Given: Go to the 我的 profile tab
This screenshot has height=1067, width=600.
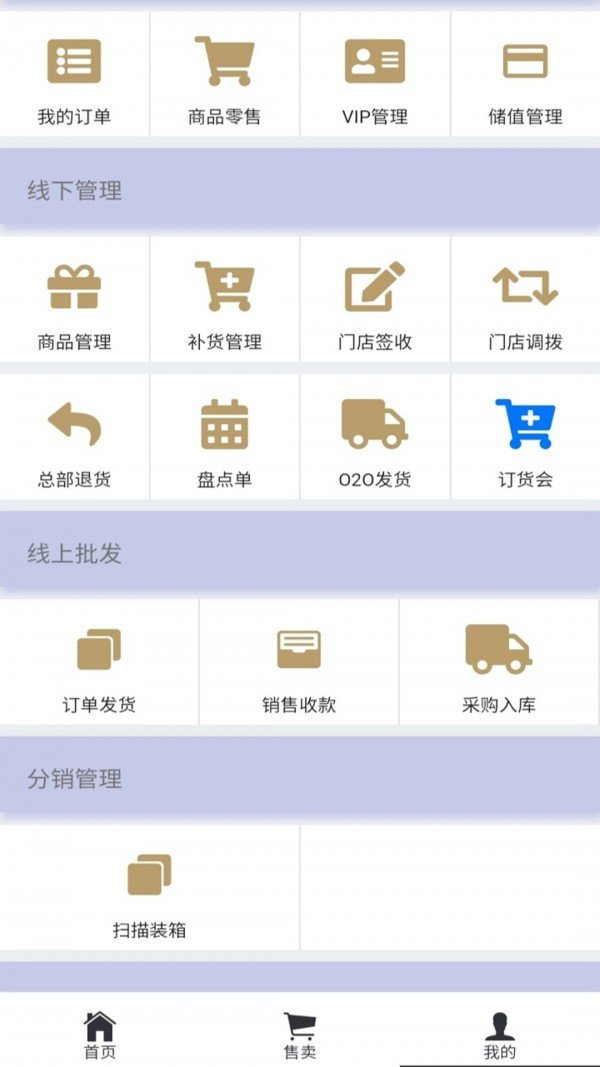Looking at the screenshot, I should tap(500, 1034).
